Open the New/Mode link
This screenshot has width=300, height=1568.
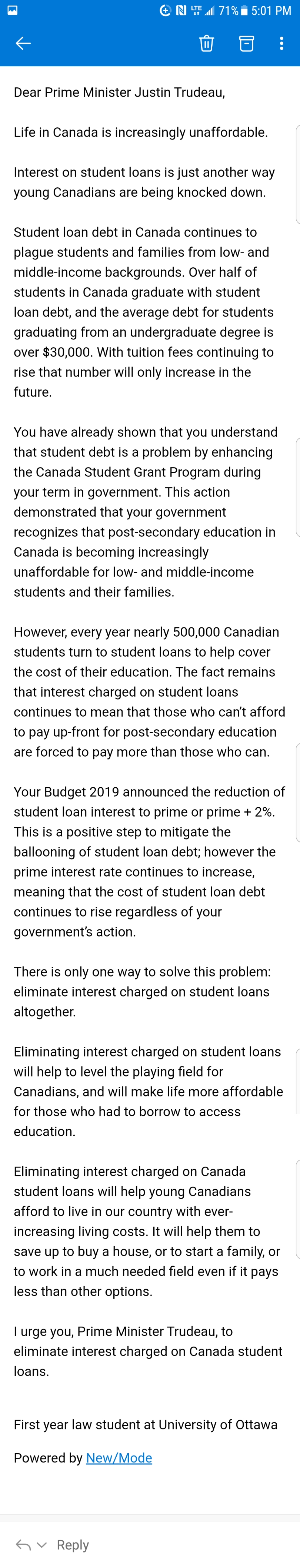point(119,1457)
